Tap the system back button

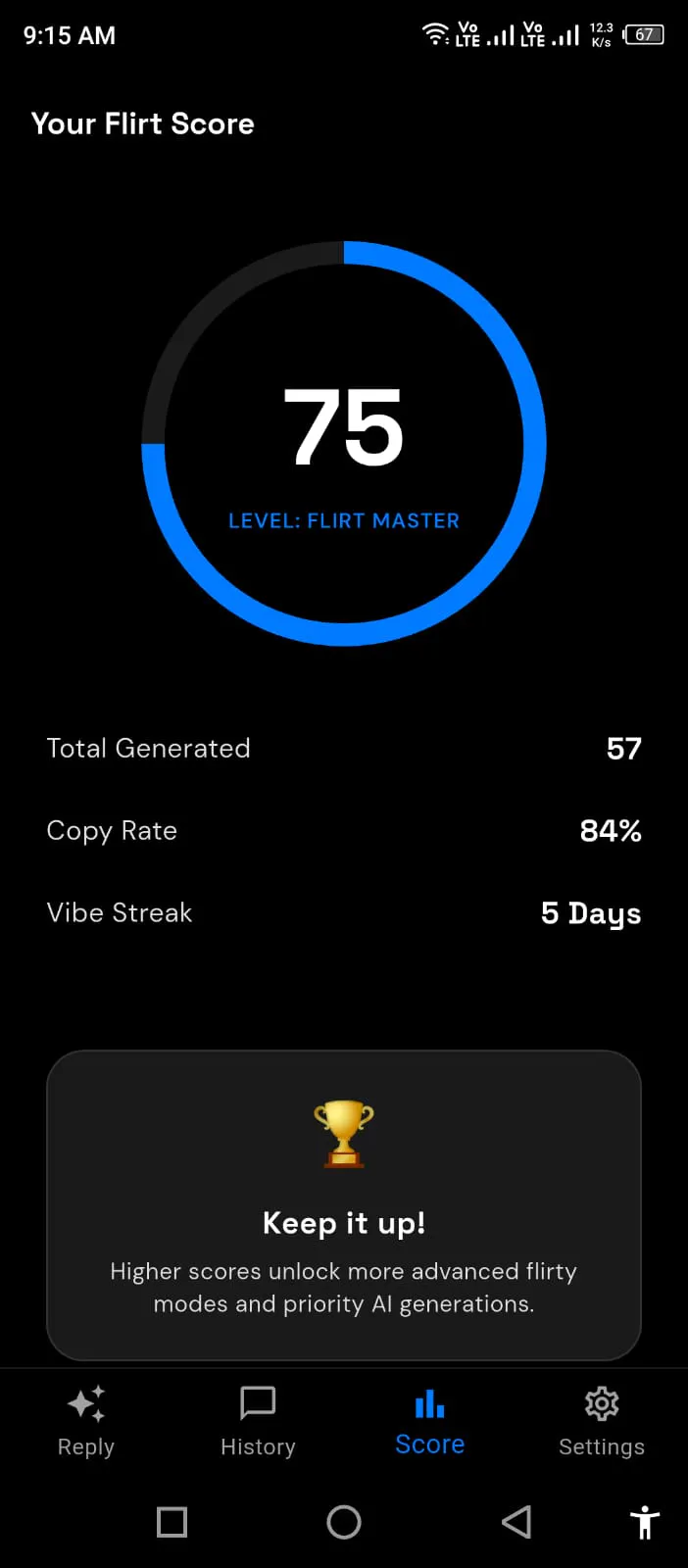(x=516, y=1522)
